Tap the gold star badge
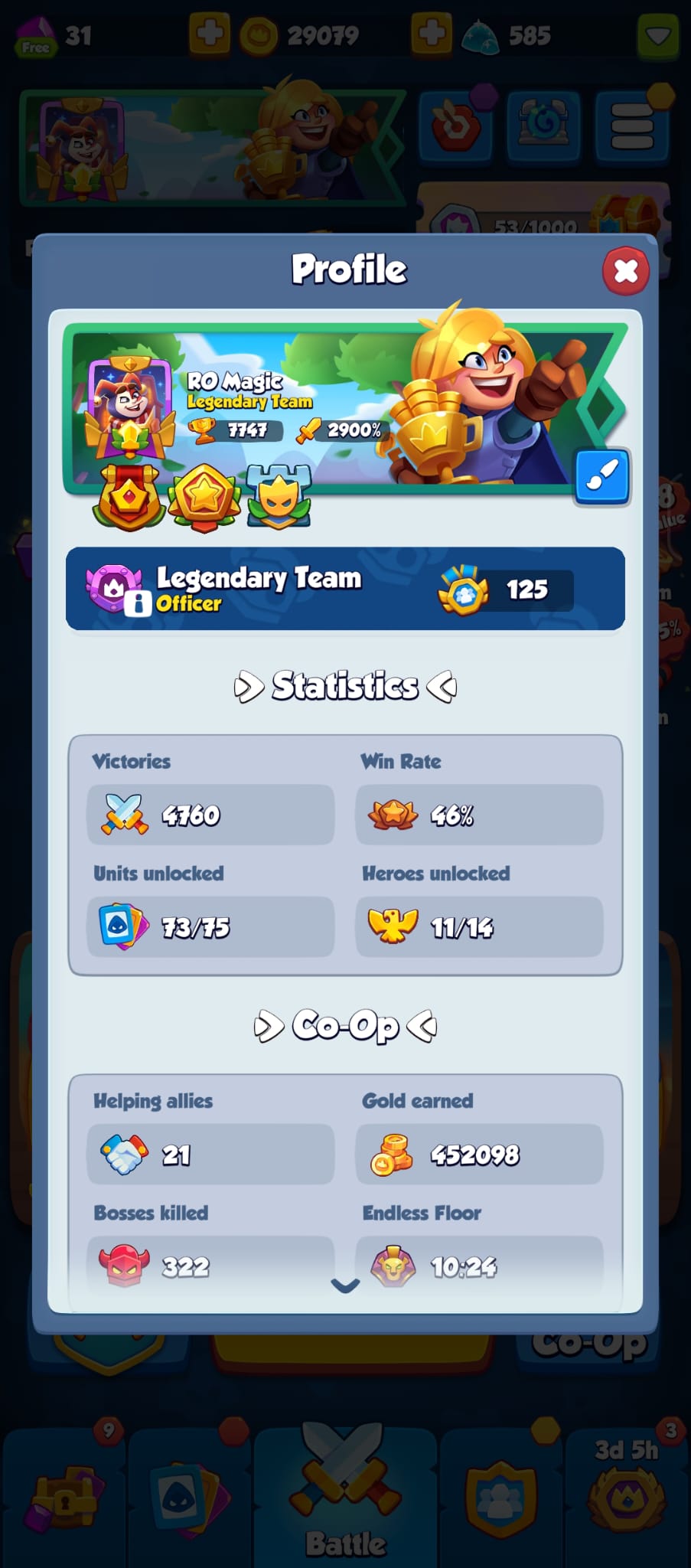 coord(204,497)
